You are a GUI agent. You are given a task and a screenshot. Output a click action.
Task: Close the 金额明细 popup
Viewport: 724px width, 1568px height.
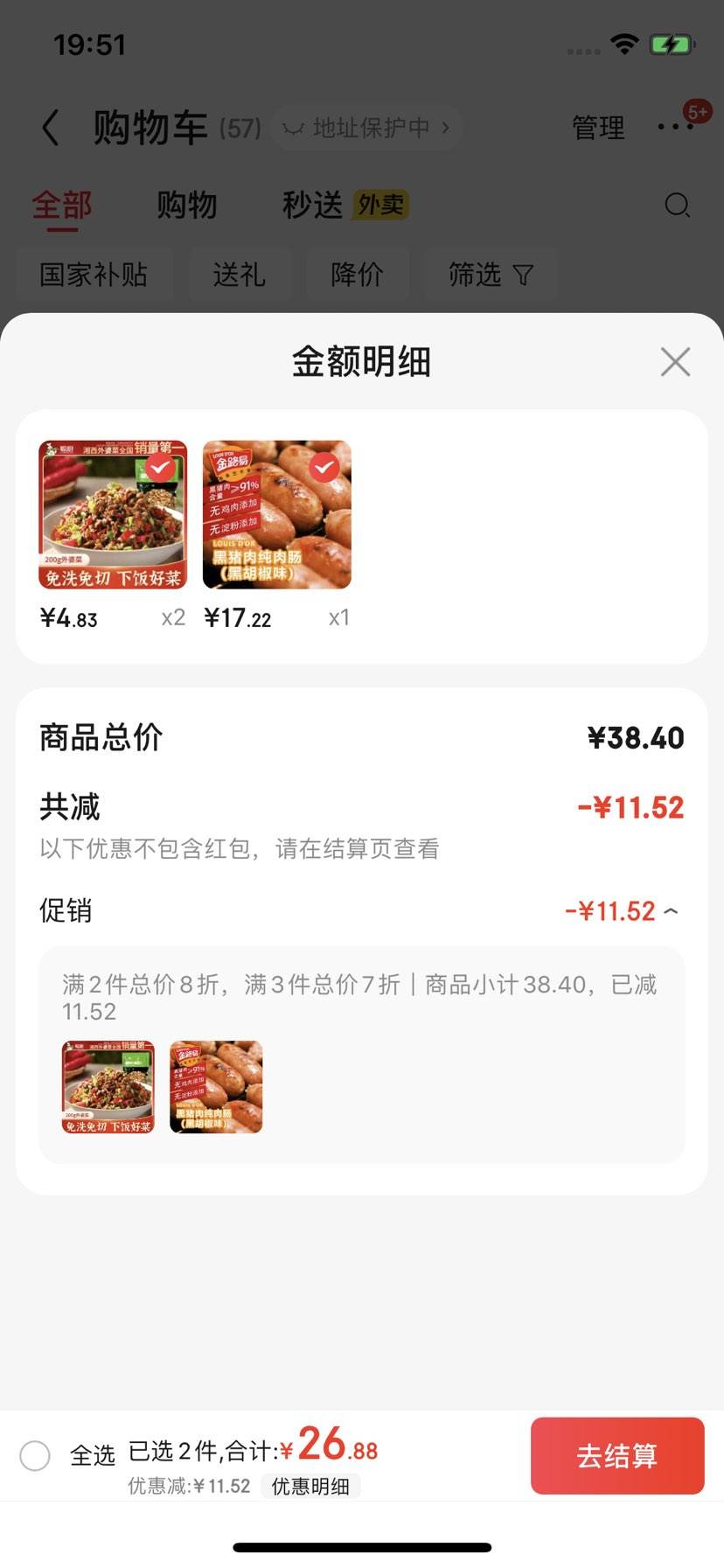(x=674, y=361)
